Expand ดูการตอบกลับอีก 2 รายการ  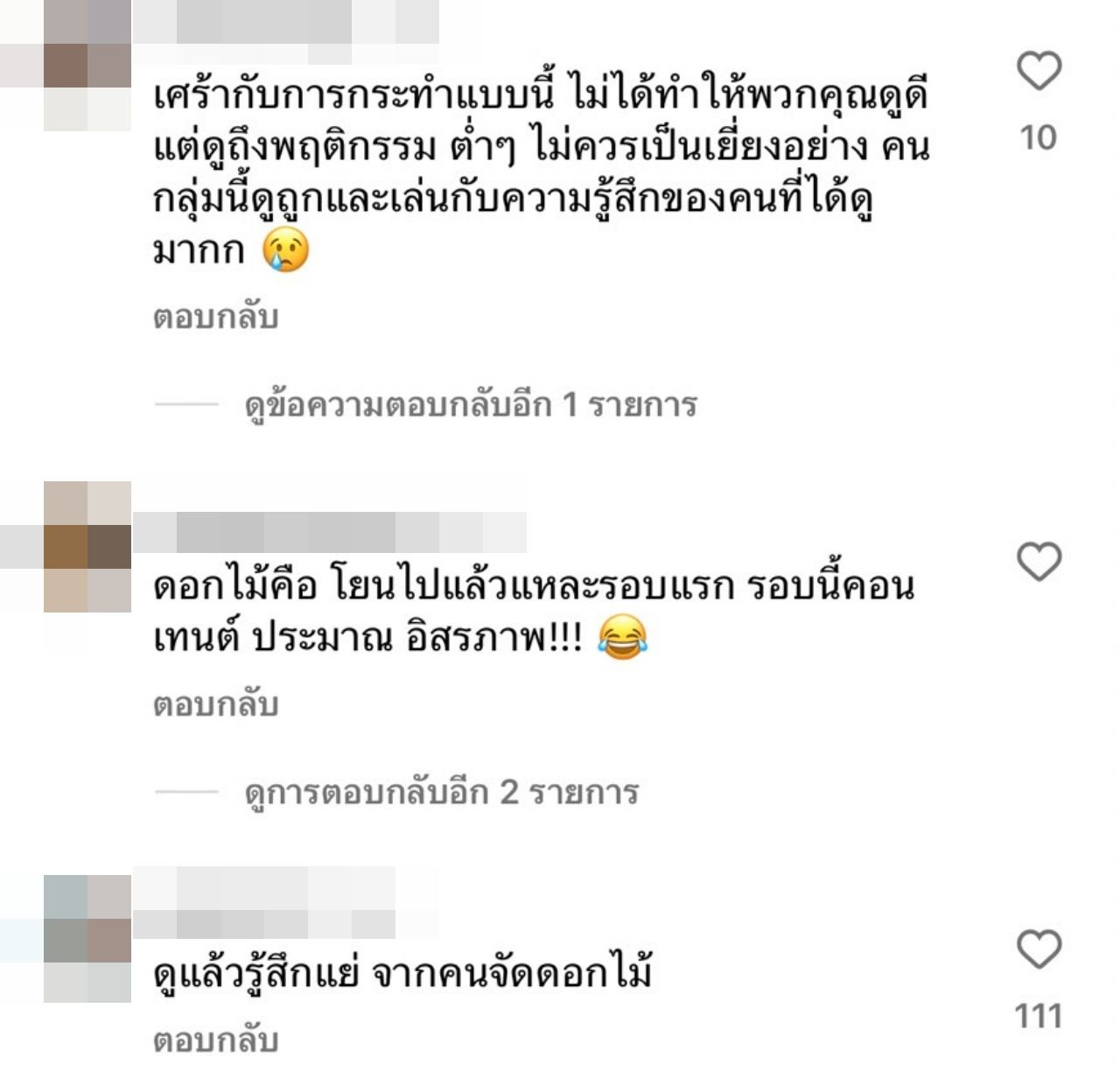(441, 793)
